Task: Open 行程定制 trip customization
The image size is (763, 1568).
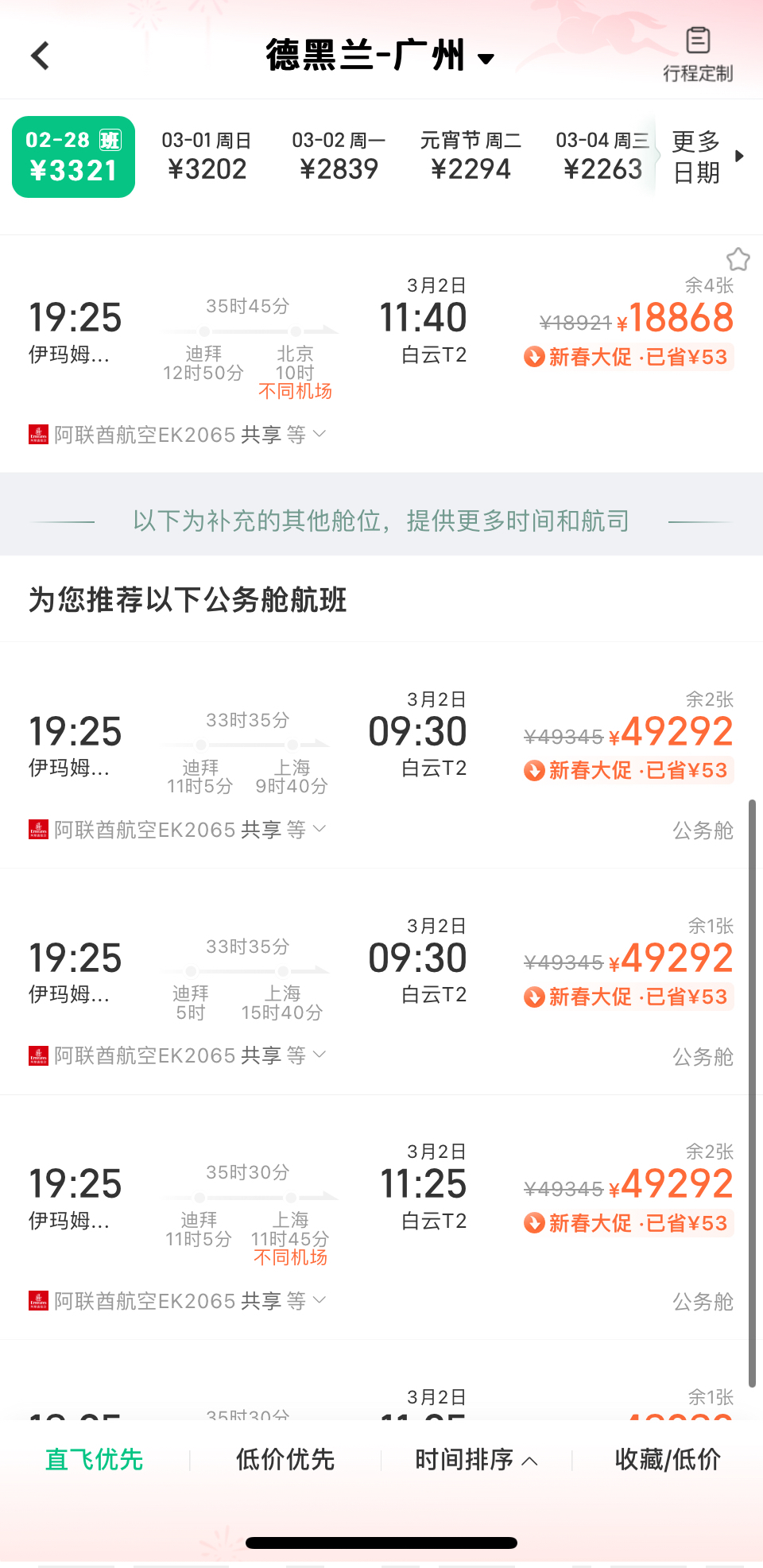Action: 697,54
